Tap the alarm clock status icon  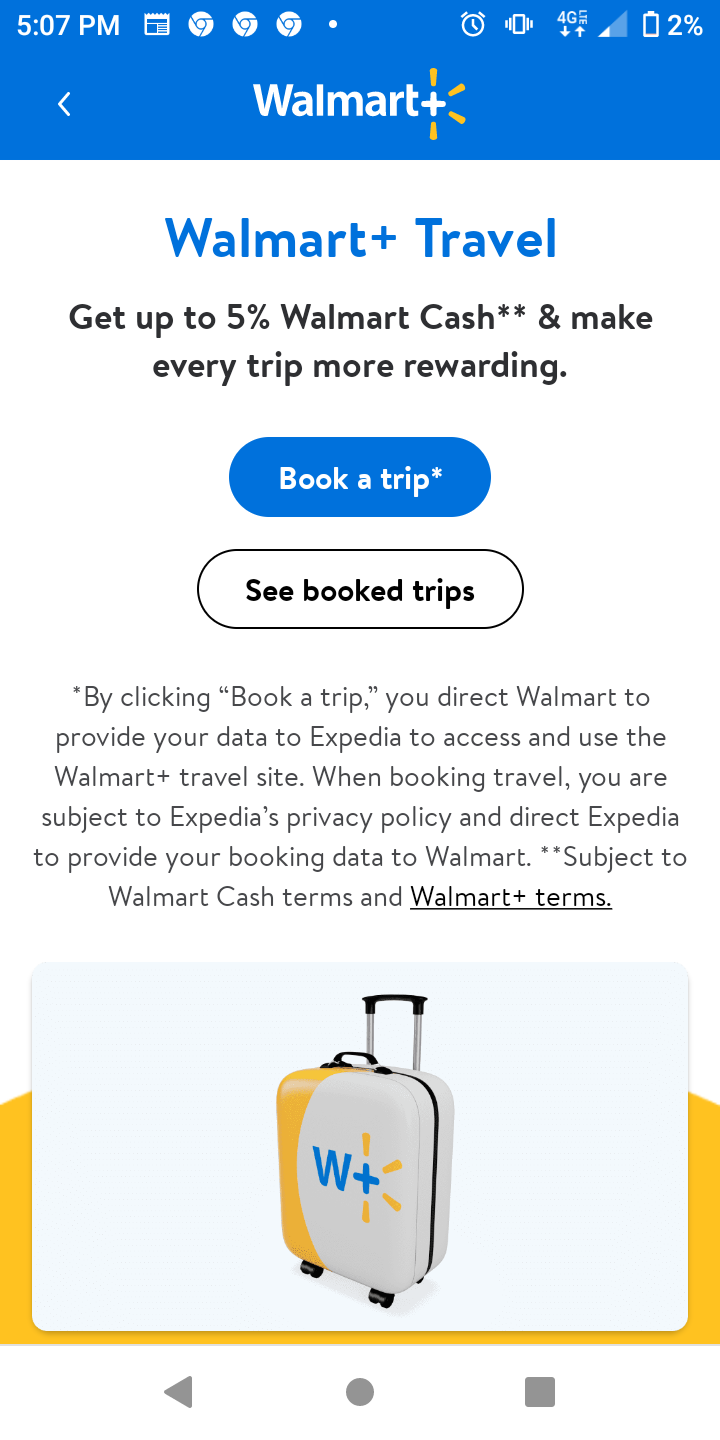475,25
